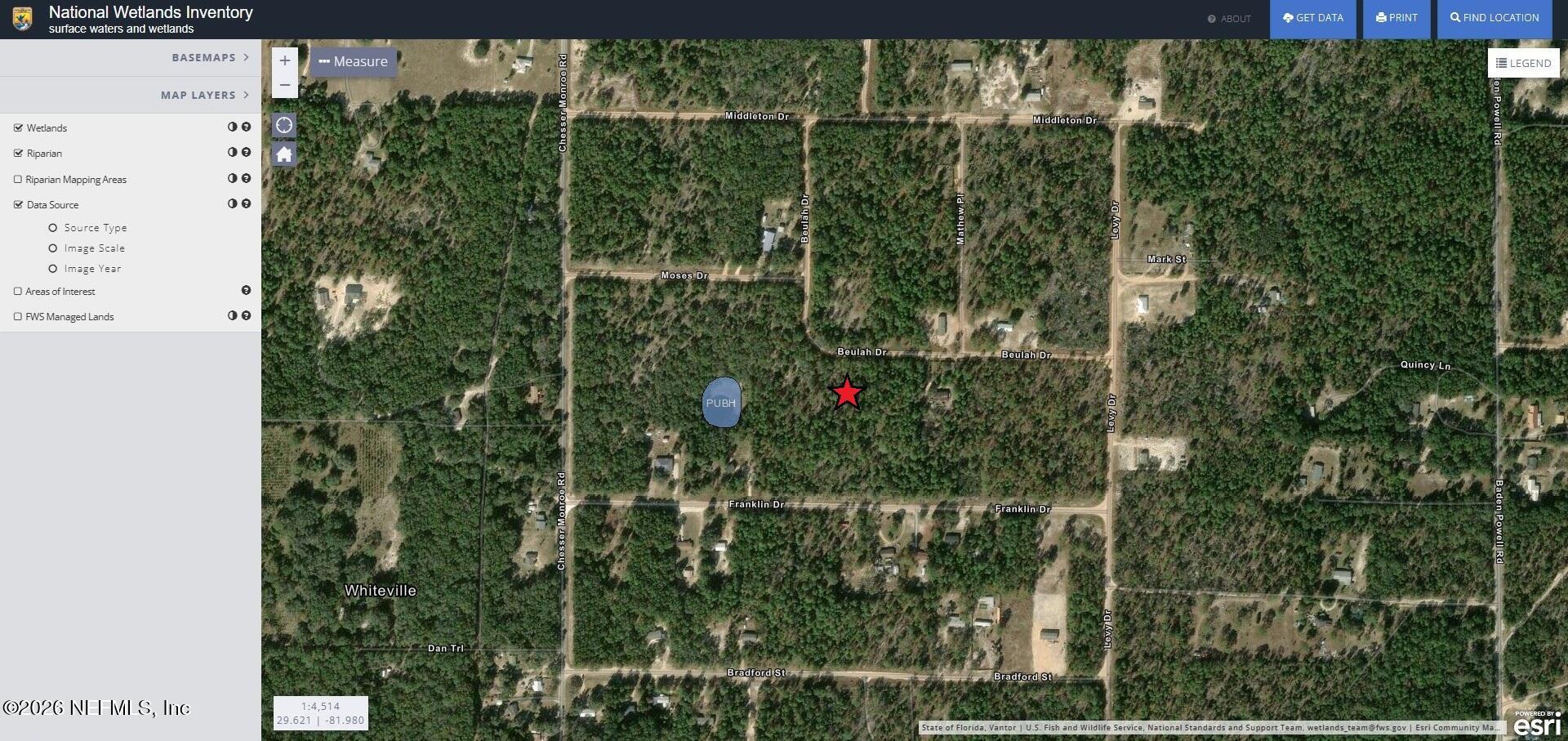
Task: Enable the FWS Managed Lands layer
Action: [18, 317]
